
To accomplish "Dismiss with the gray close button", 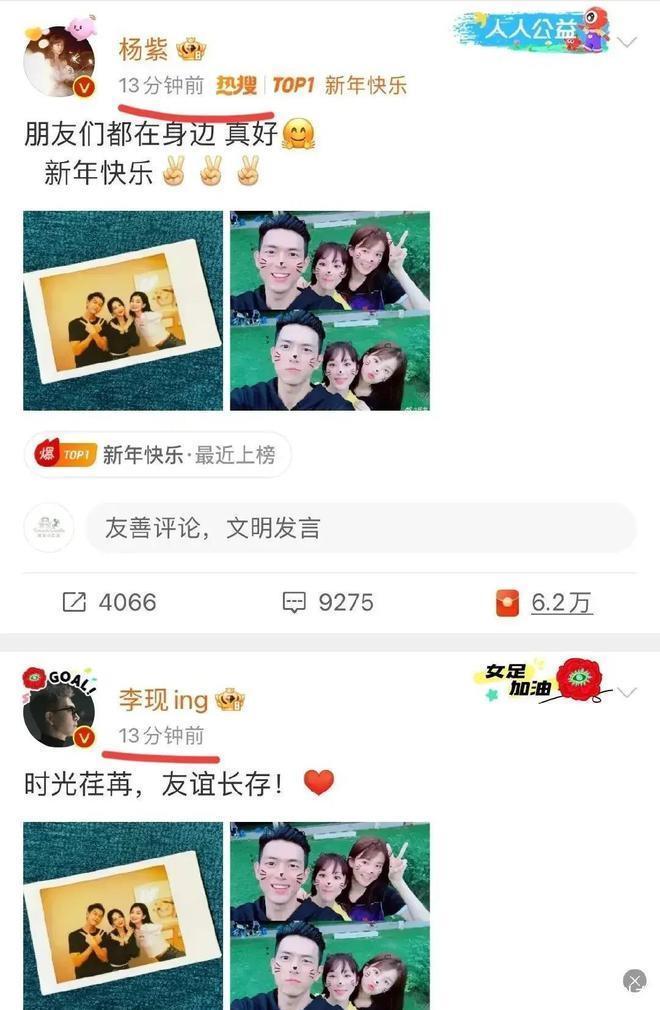I will click(634, 981).
